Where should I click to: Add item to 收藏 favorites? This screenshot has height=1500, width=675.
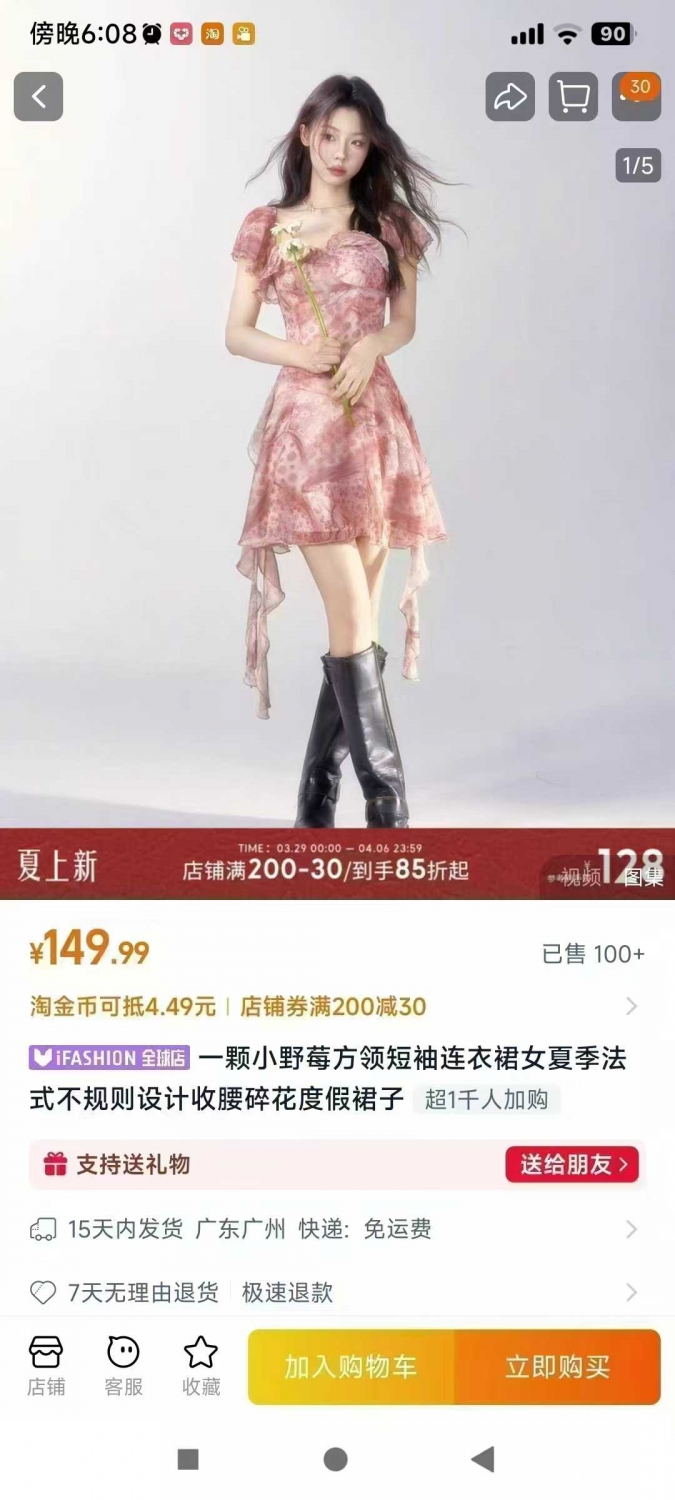click(x=201, y=1366)
